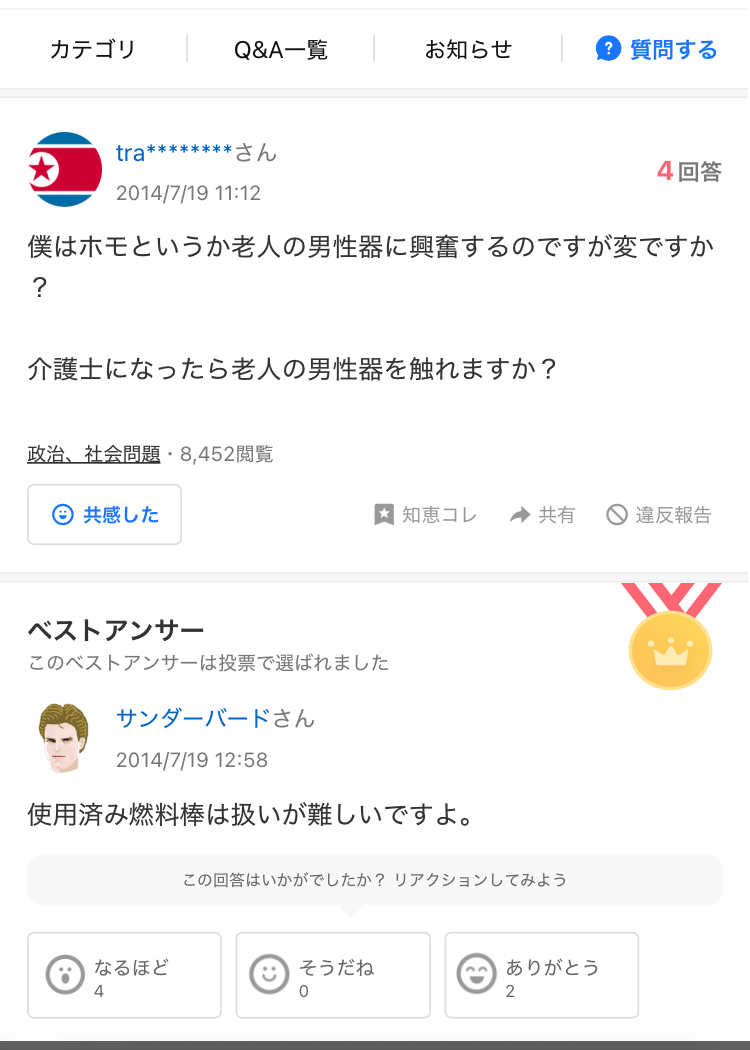React with ありがとう to the answer

(x=542, y=975)
